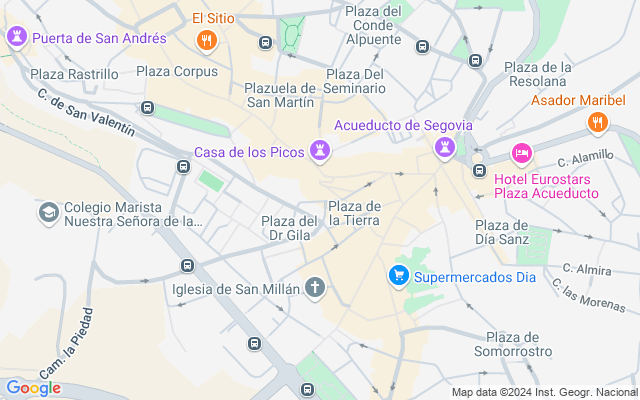The image size is (640, 400).
Task: Tap the Iglesia de San Millán marker
Action: coord(316,289)
